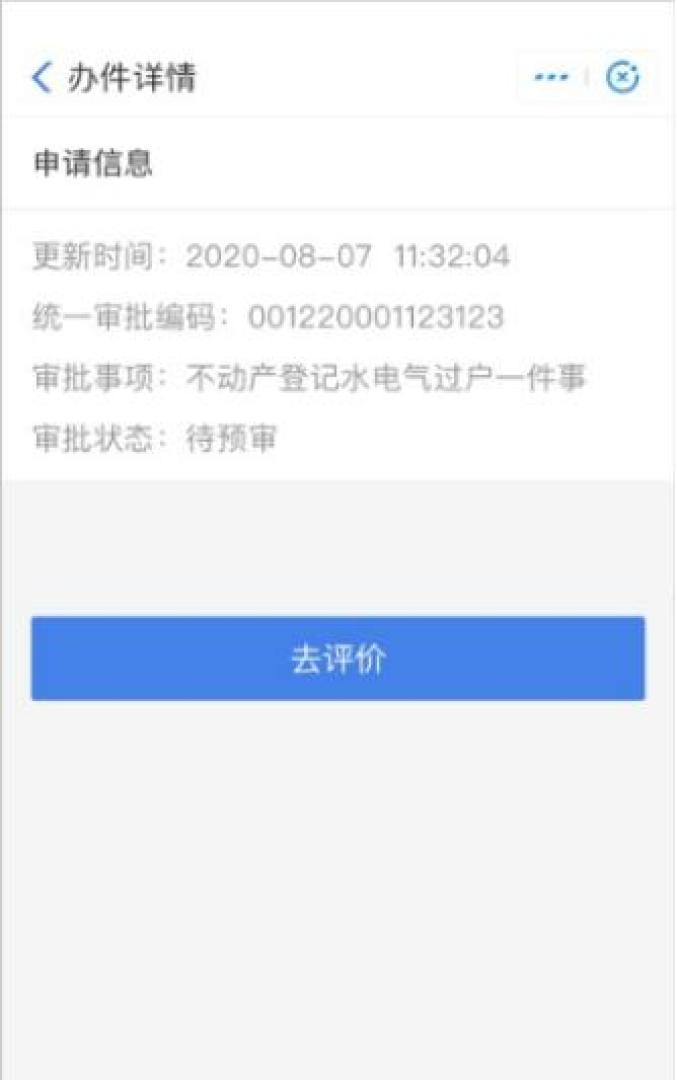Tap the 去评价 button
Screen dimensions: 677x1080
(338, 659)
